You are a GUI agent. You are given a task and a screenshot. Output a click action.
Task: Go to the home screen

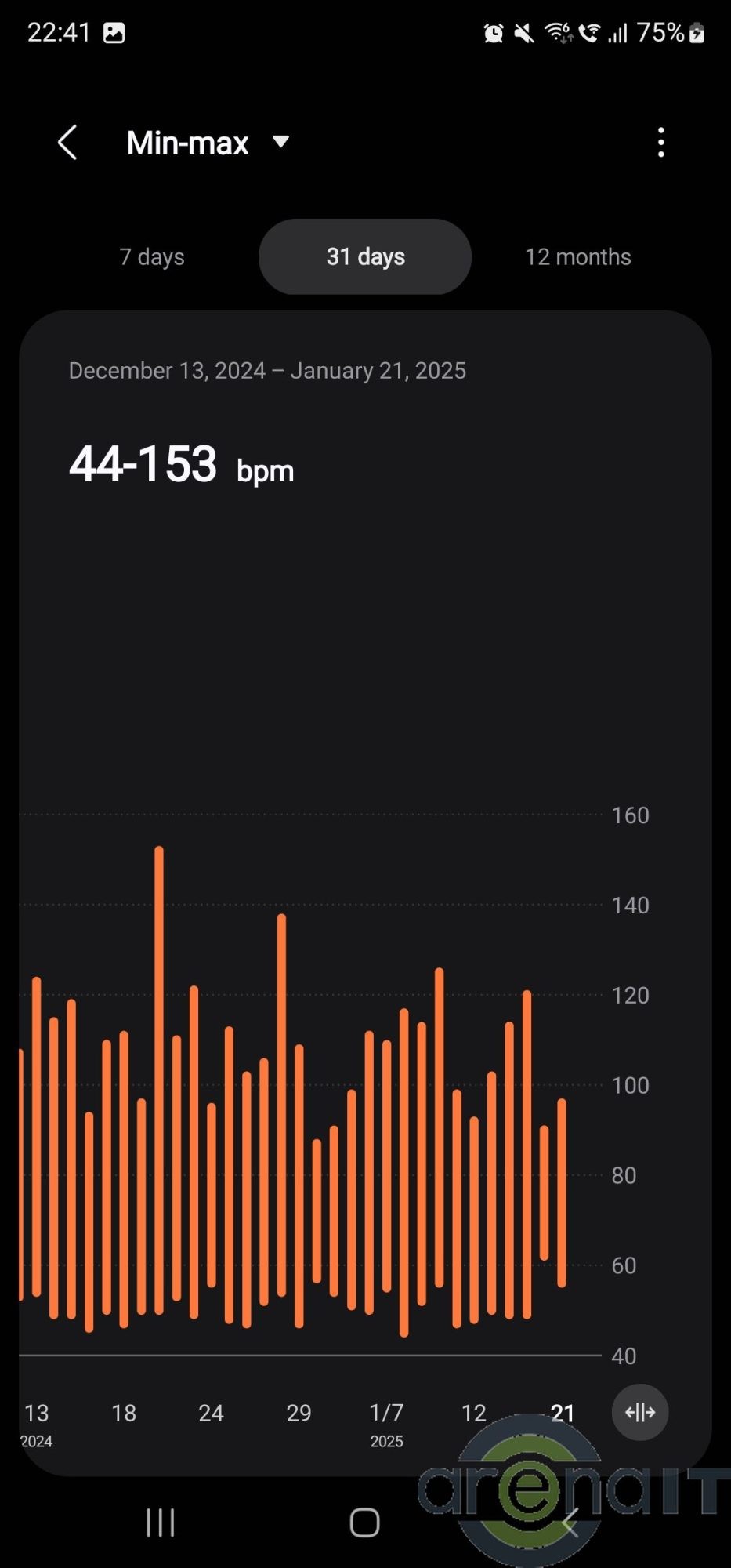(365, 1523)
